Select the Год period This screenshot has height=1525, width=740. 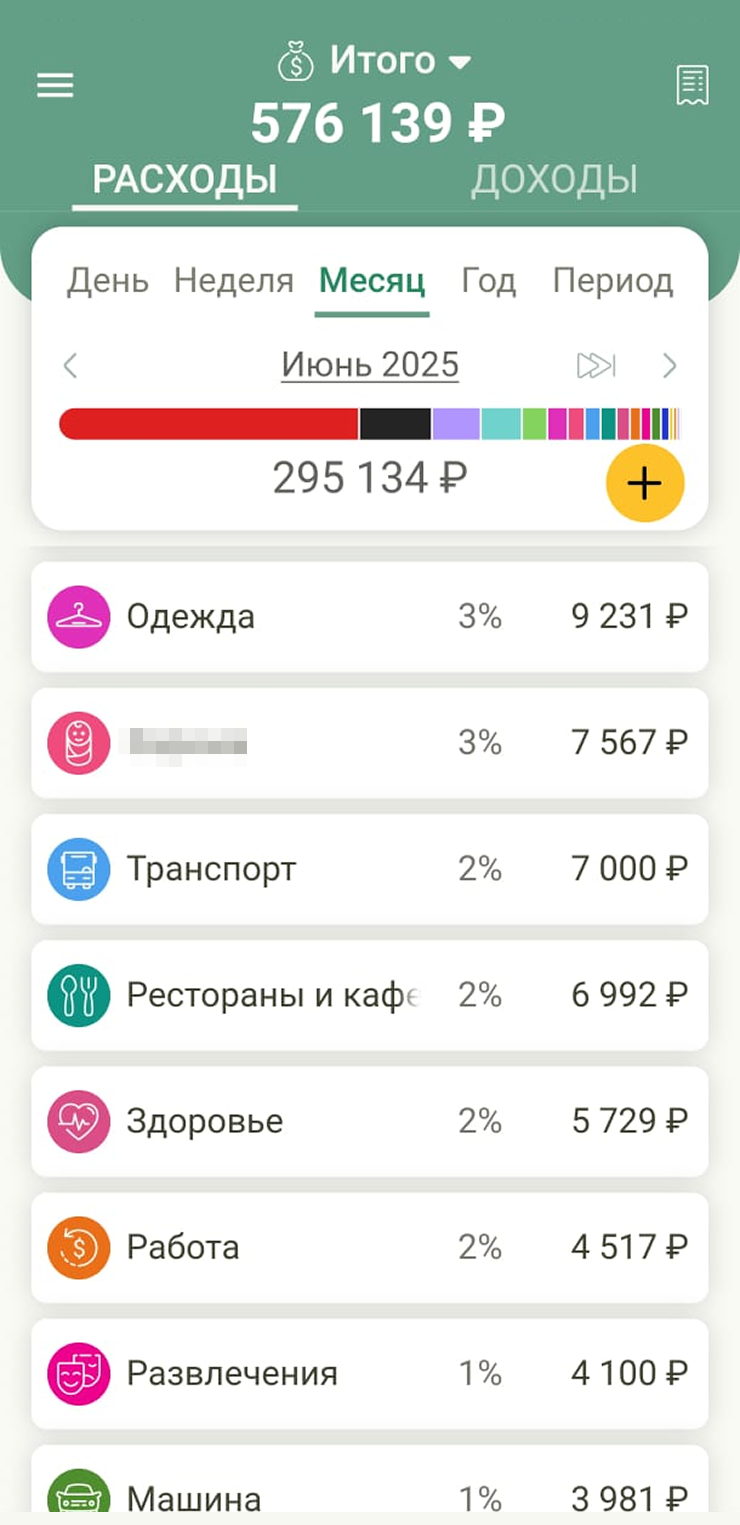point(489,281)
